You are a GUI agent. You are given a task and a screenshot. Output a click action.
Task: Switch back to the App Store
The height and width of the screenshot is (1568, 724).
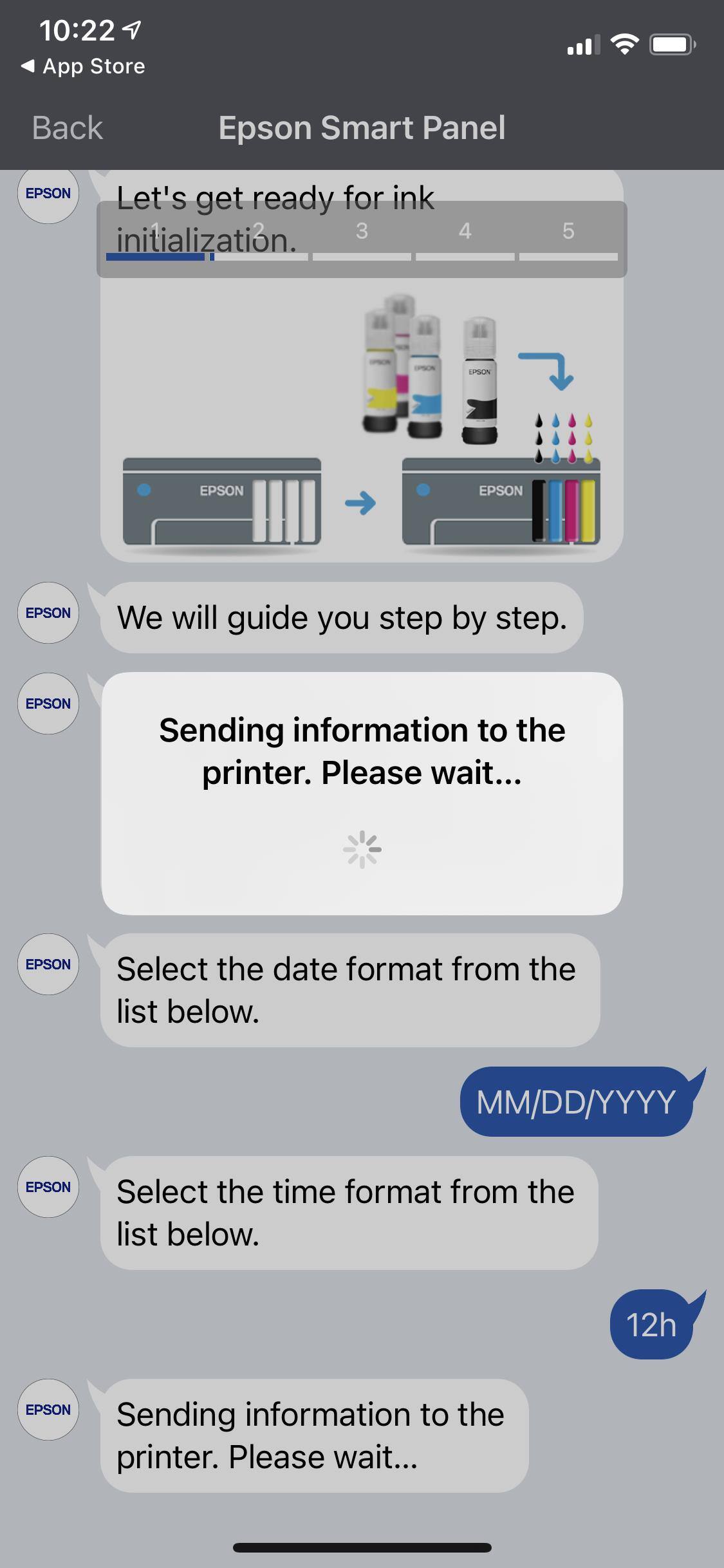click(x=84, y=66)
